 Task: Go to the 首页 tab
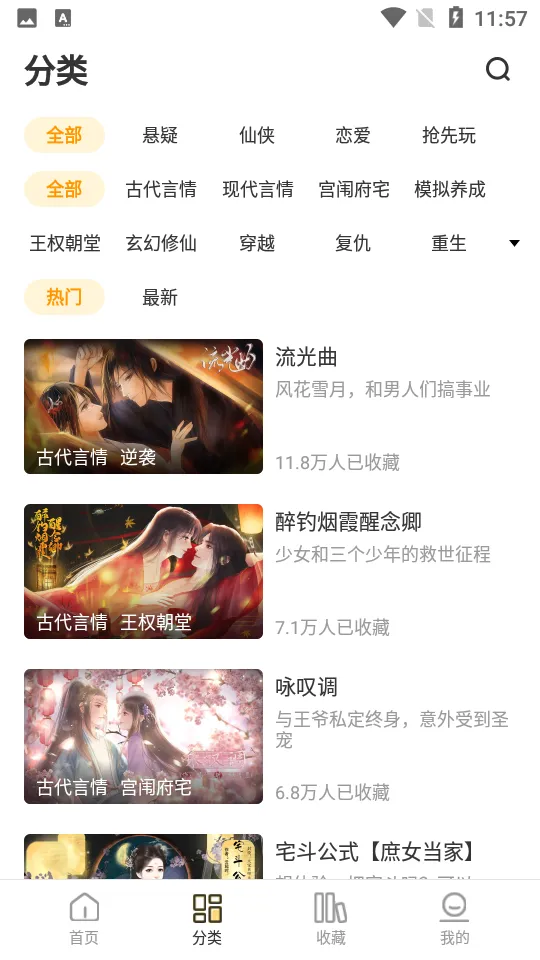[84, 919]
